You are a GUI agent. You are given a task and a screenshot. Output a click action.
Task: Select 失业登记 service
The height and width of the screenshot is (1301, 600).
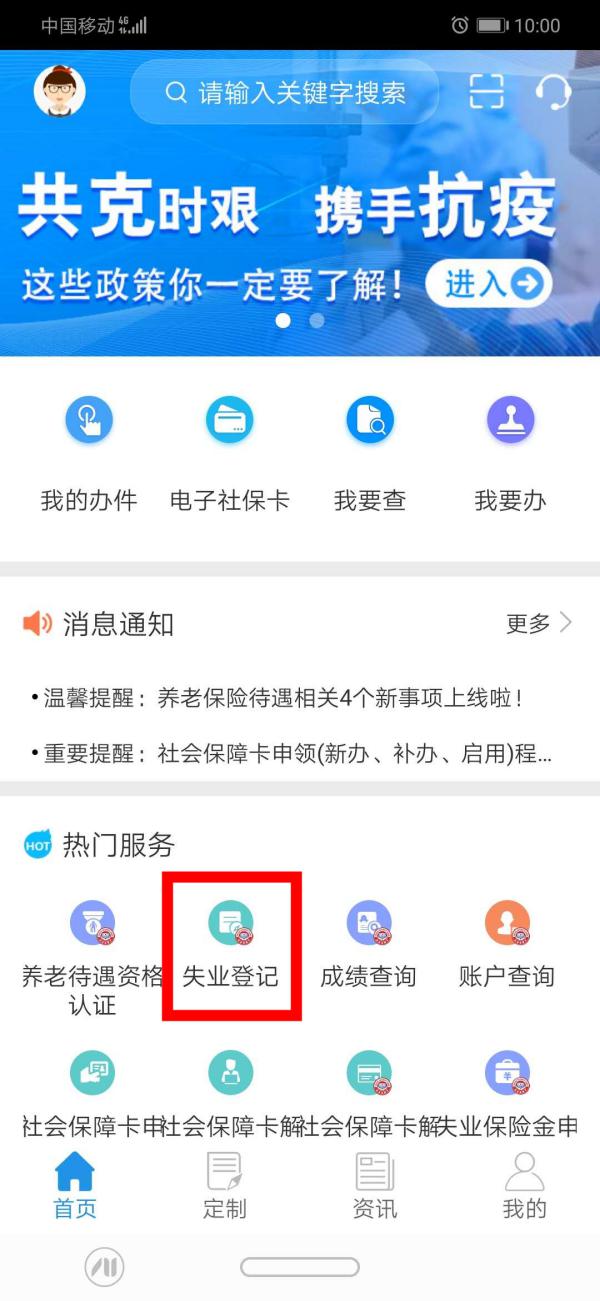pyautogui.click(x=231, y=945)
